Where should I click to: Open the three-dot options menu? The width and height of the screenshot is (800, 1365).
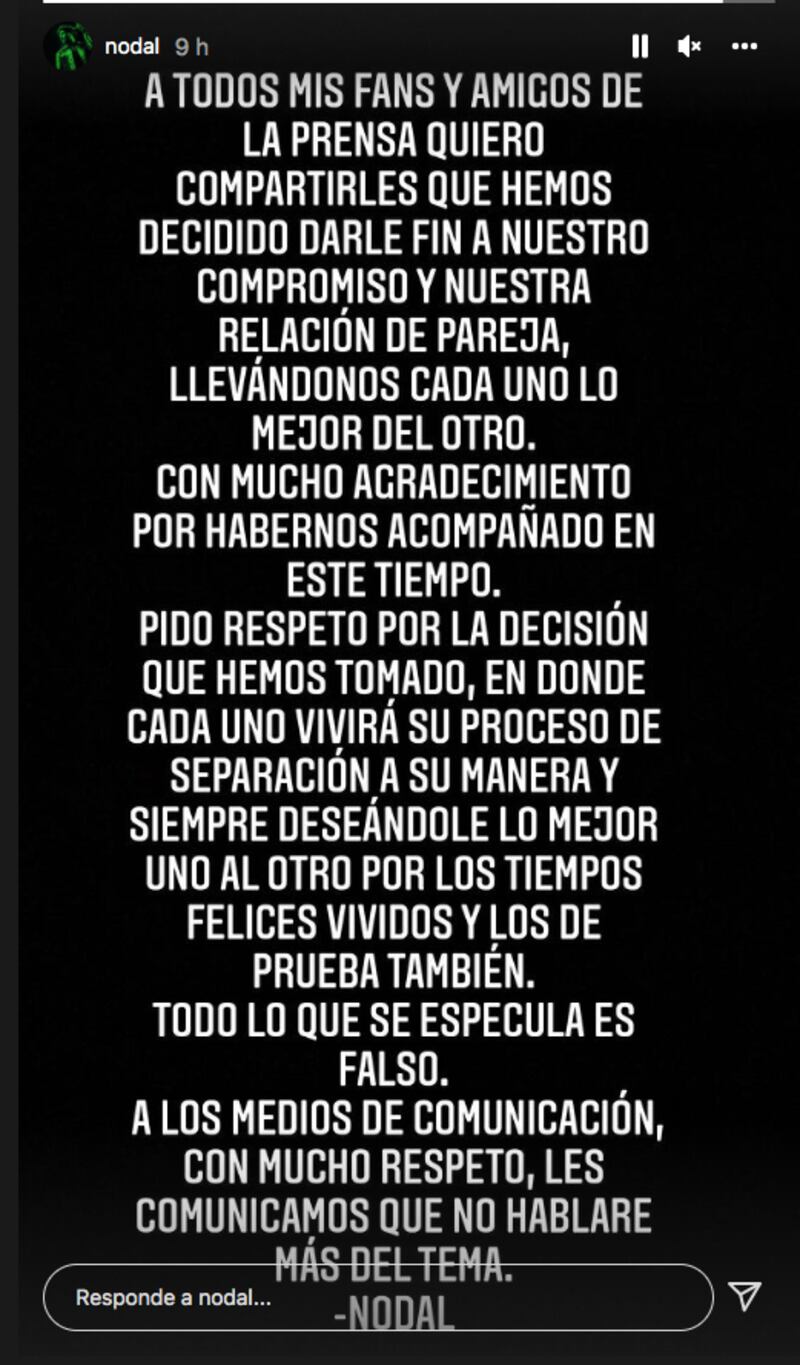(x=745, y=46)
